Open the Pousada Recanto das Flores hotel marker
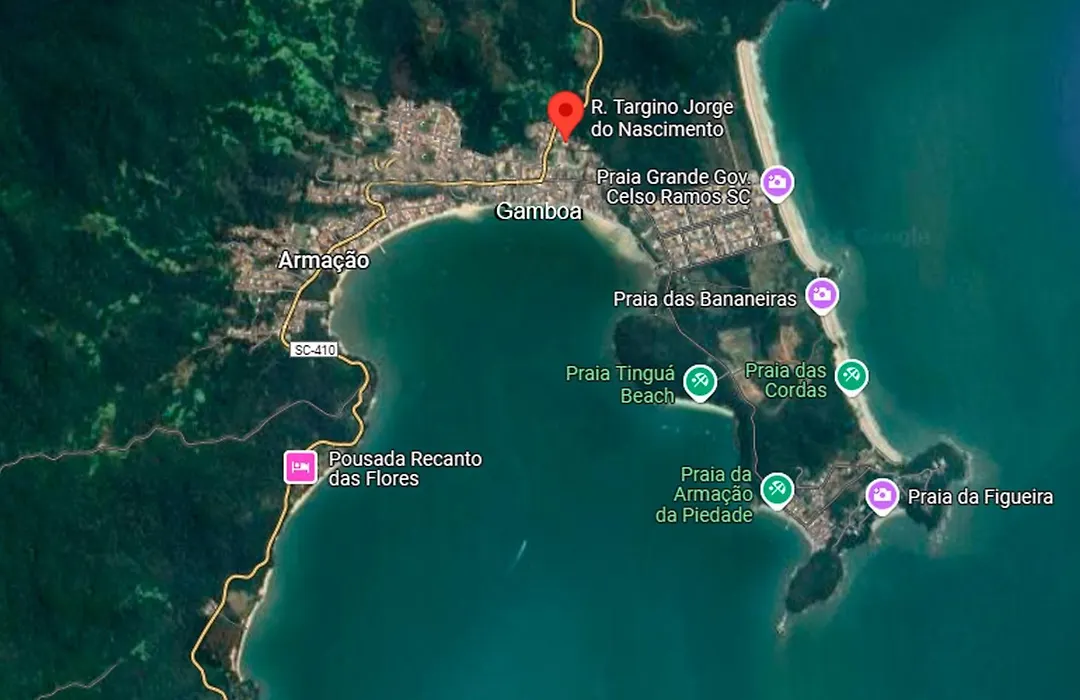1080x700 pixels. point(301,467)
